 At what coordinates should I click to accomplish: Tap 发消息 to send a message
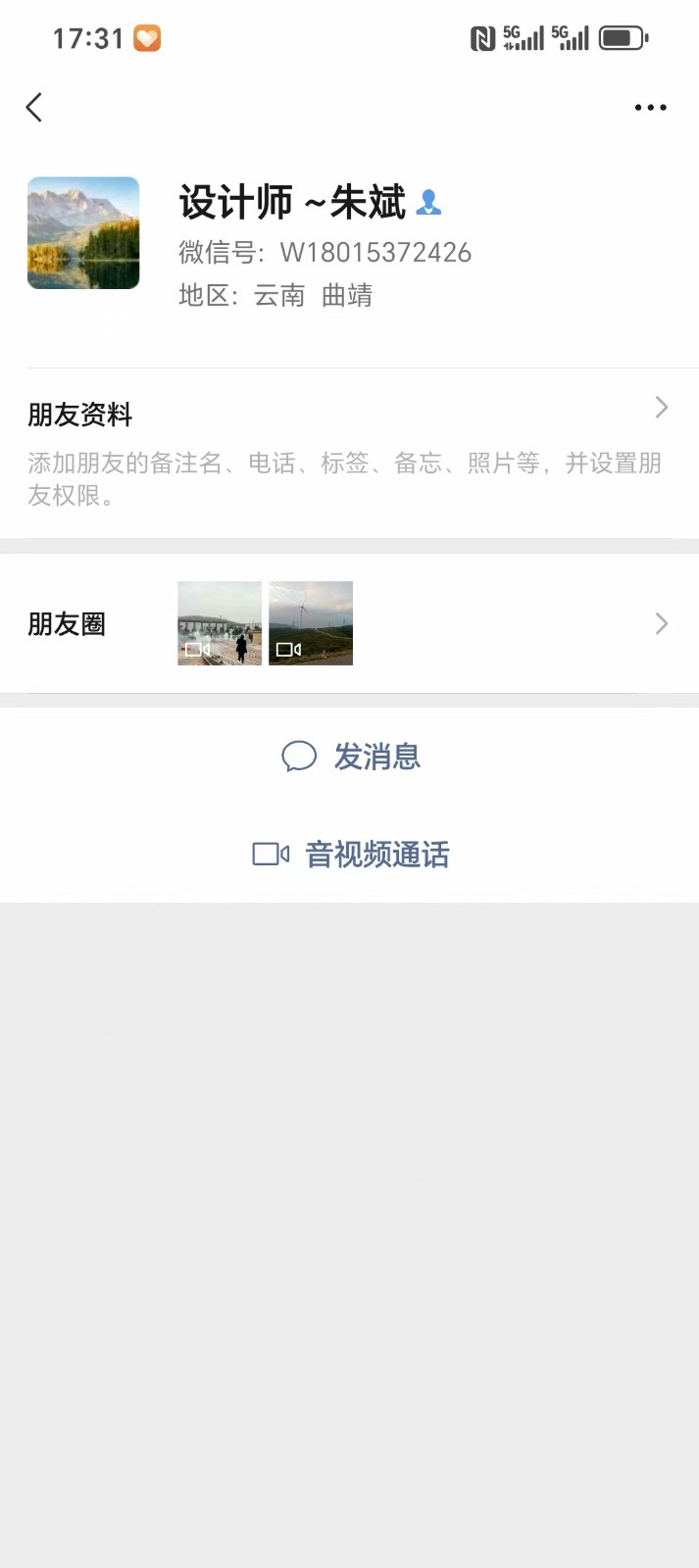351,757
